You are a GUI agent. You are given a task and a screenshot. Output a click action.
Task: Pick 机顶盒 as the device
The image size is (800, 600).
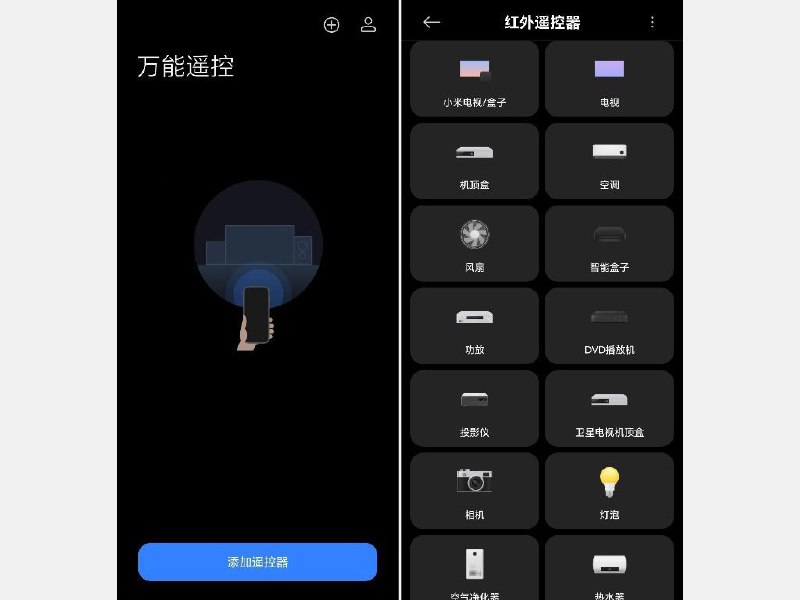(x=474, y=161)
